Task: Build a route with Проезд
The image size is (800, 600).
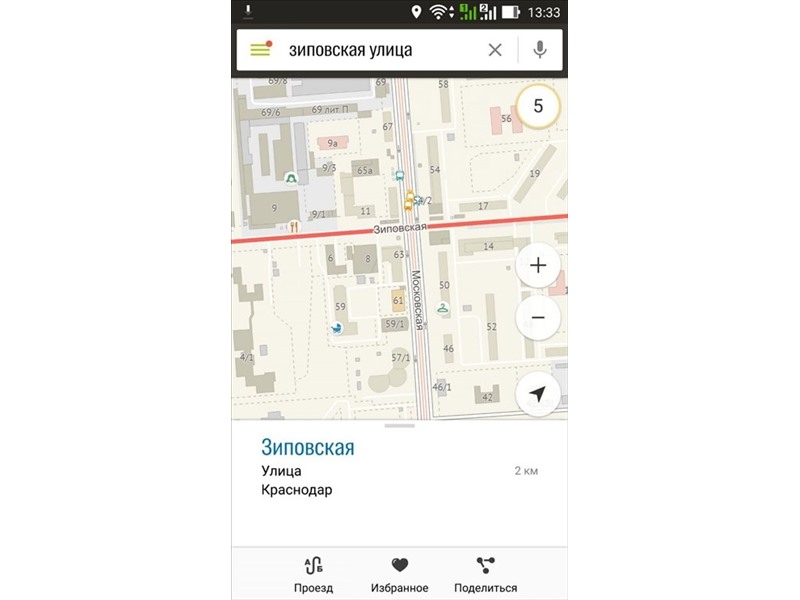Action: [314, 575]
